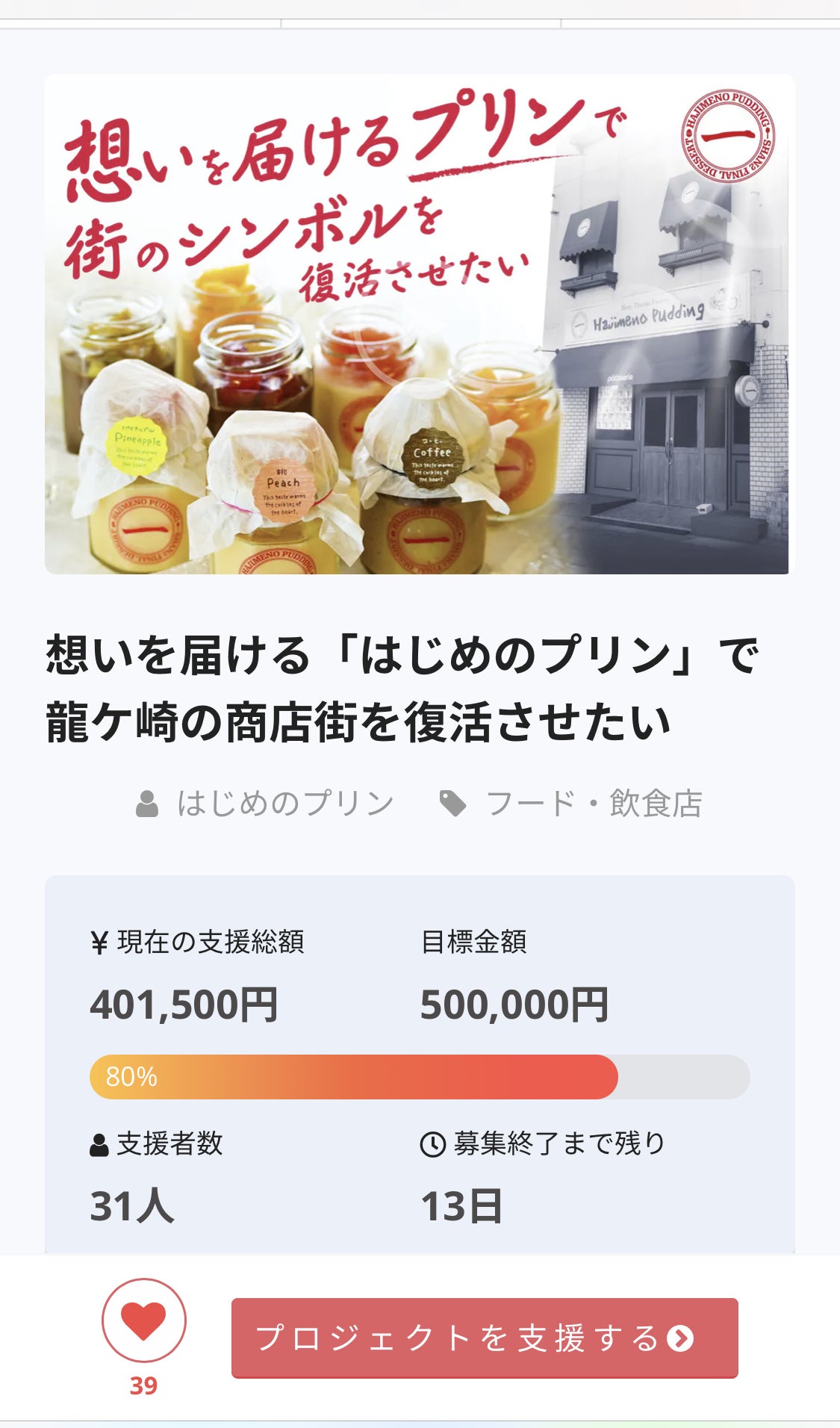The width and height of the screenshot is (840, 1428).
Task: Tap the heart icon to like this project
Action: 143,1320
